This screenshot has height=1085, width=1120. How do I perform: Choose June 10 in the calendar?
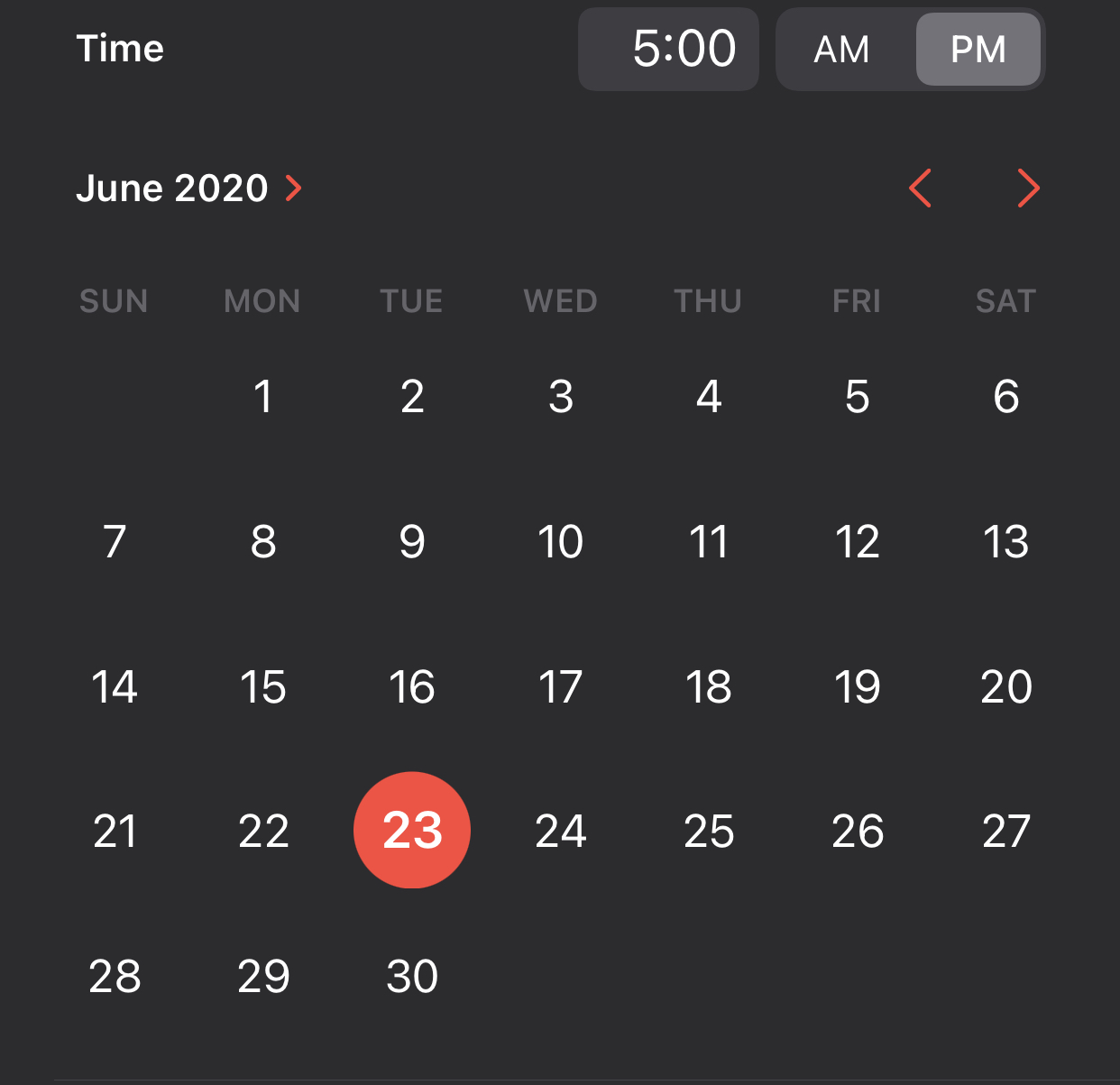coord(560,542)
